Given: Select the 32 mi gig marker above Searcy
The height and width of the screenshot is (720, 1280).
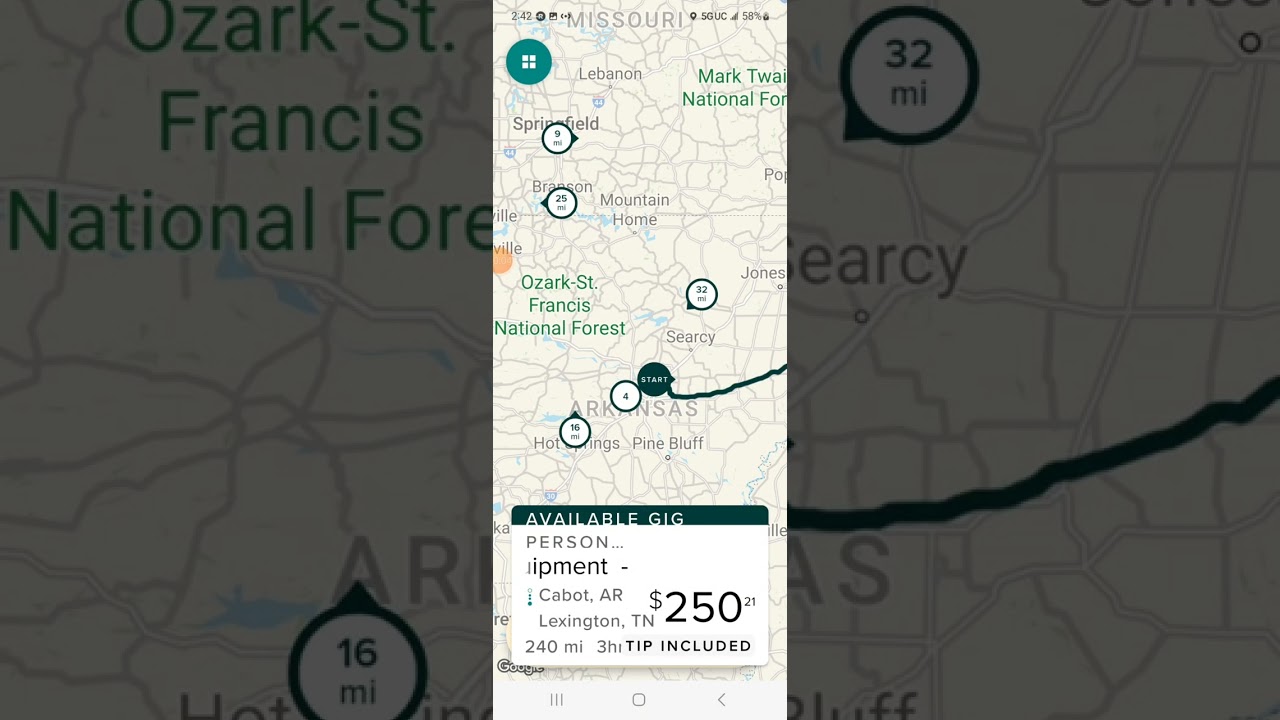Looking at the screenshot, I should click(701, 294).
